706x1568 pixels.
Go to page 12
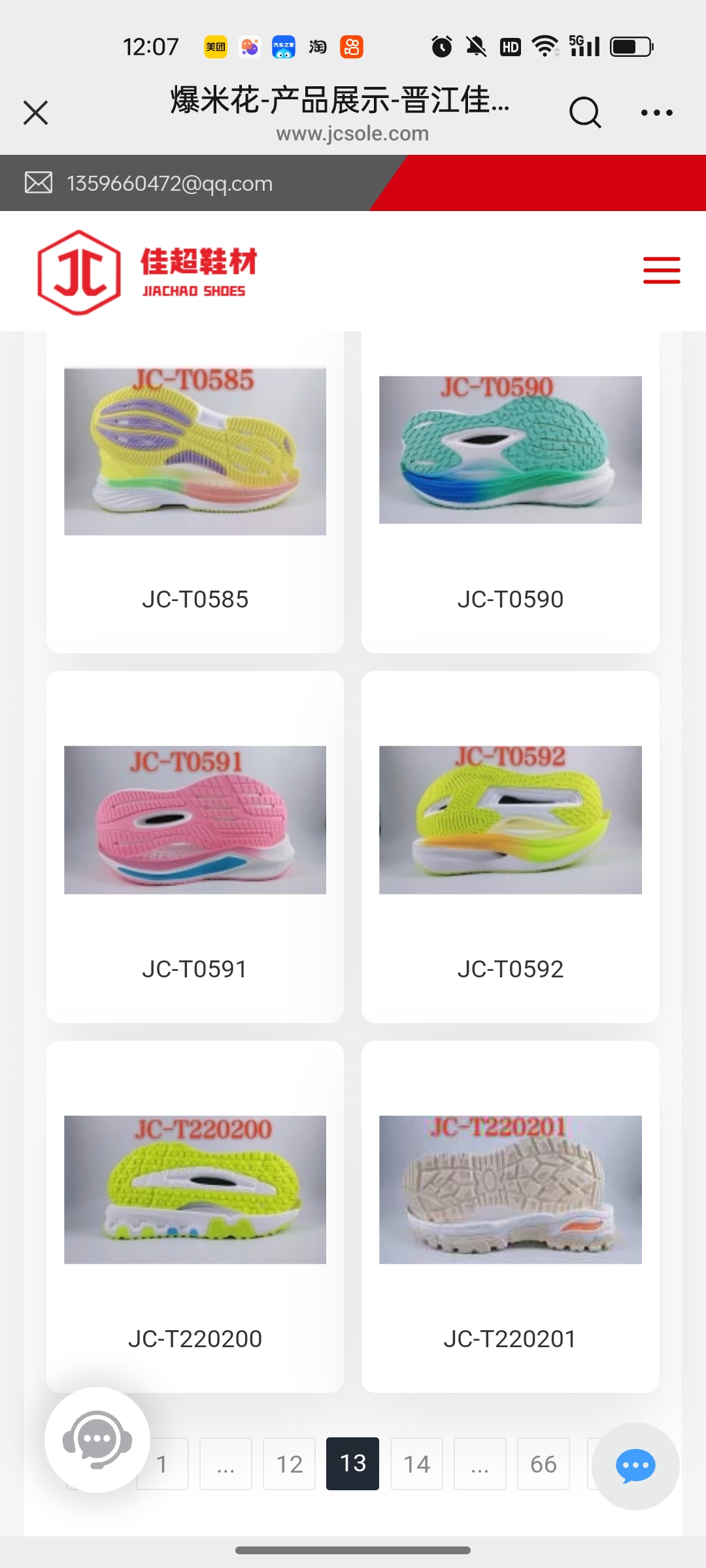coord(289,1463)
